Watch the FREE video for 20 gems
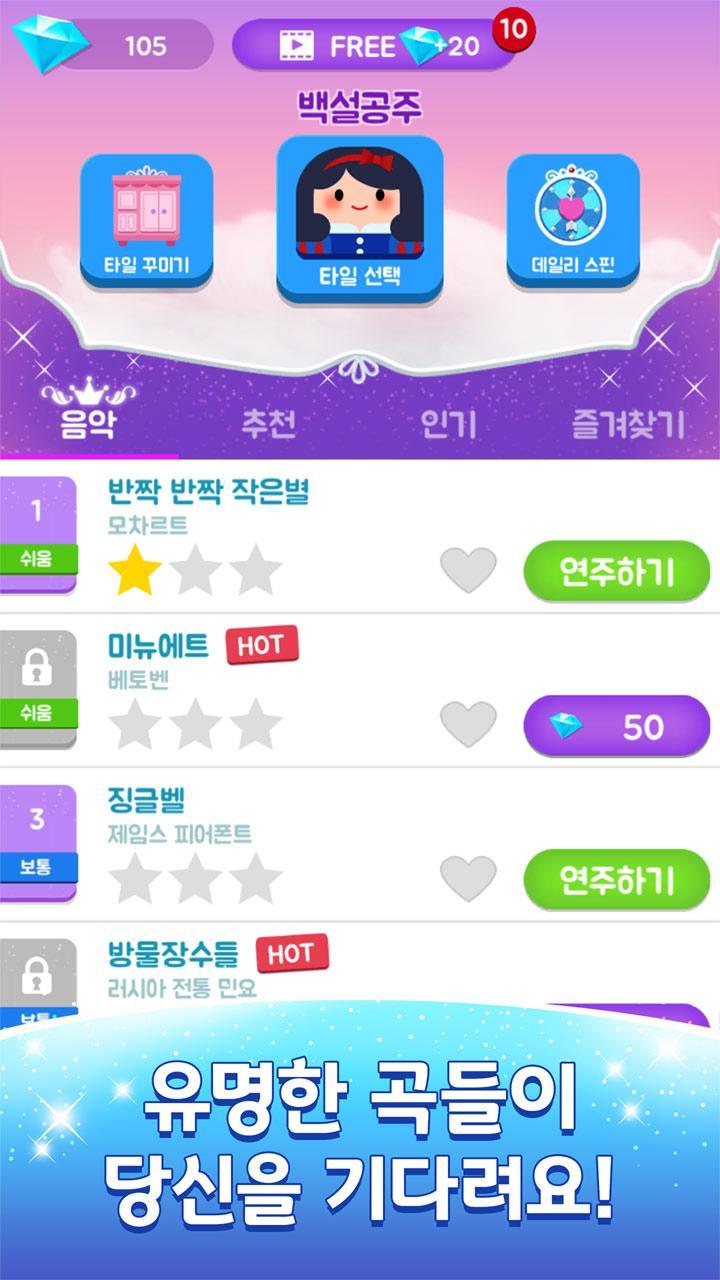Screen dimensions: 720x1280 pyautogui.click(x=375, y=45)
